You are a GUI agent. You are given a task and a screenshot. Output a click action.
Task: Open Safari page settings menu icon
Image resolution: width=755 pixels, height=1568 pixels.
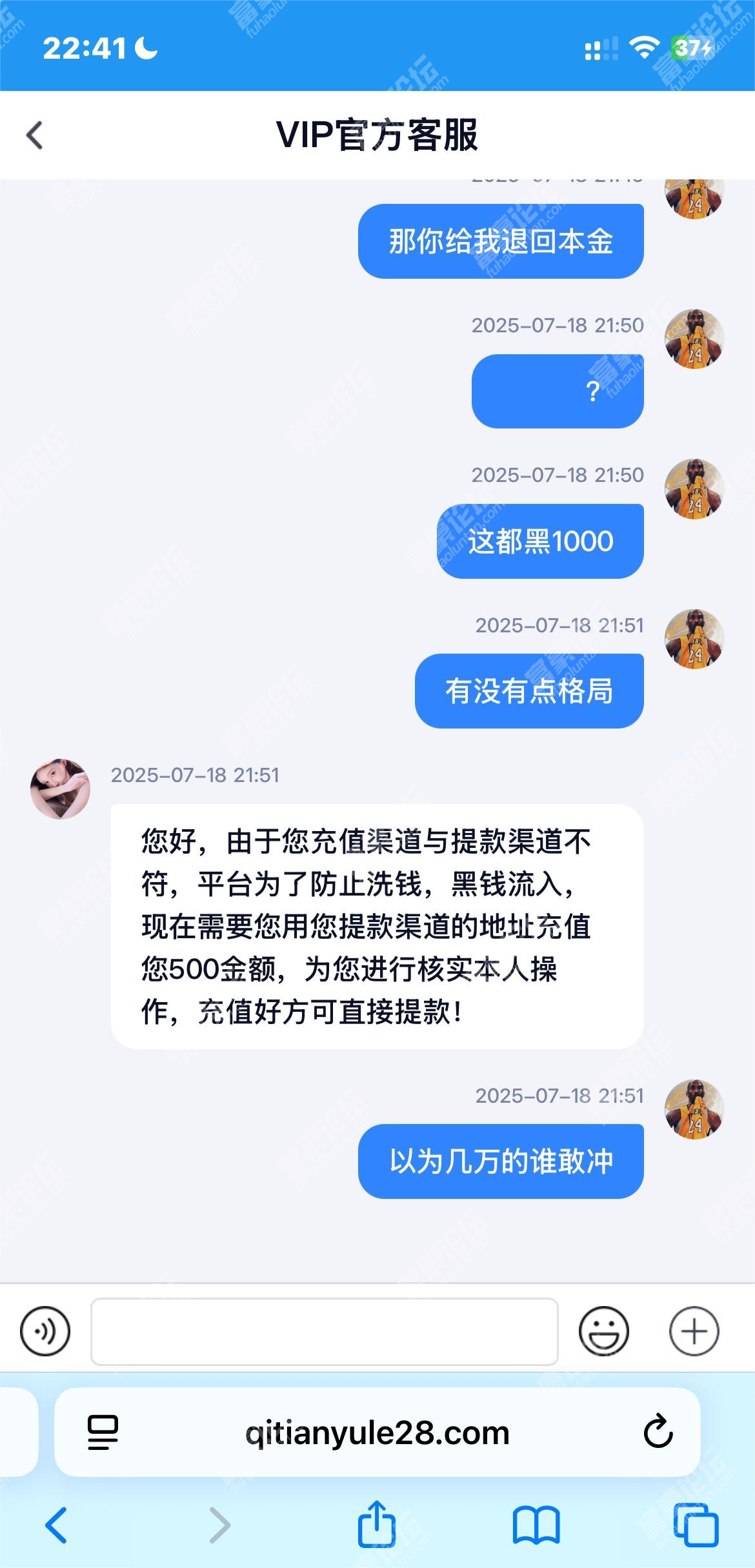coord(103,1432)
